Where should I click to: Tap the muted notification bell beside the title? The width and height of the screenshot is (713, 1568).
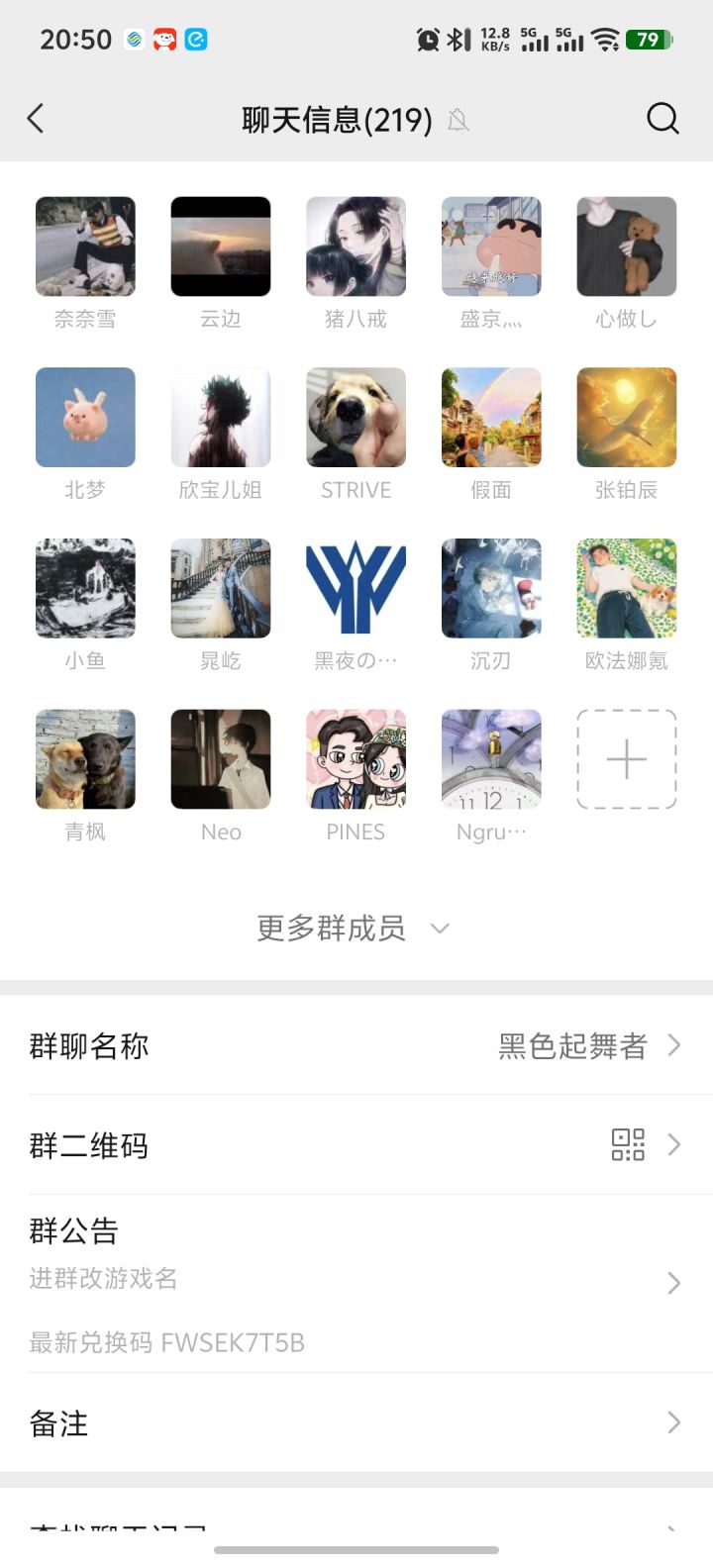[x=458, y=121]
